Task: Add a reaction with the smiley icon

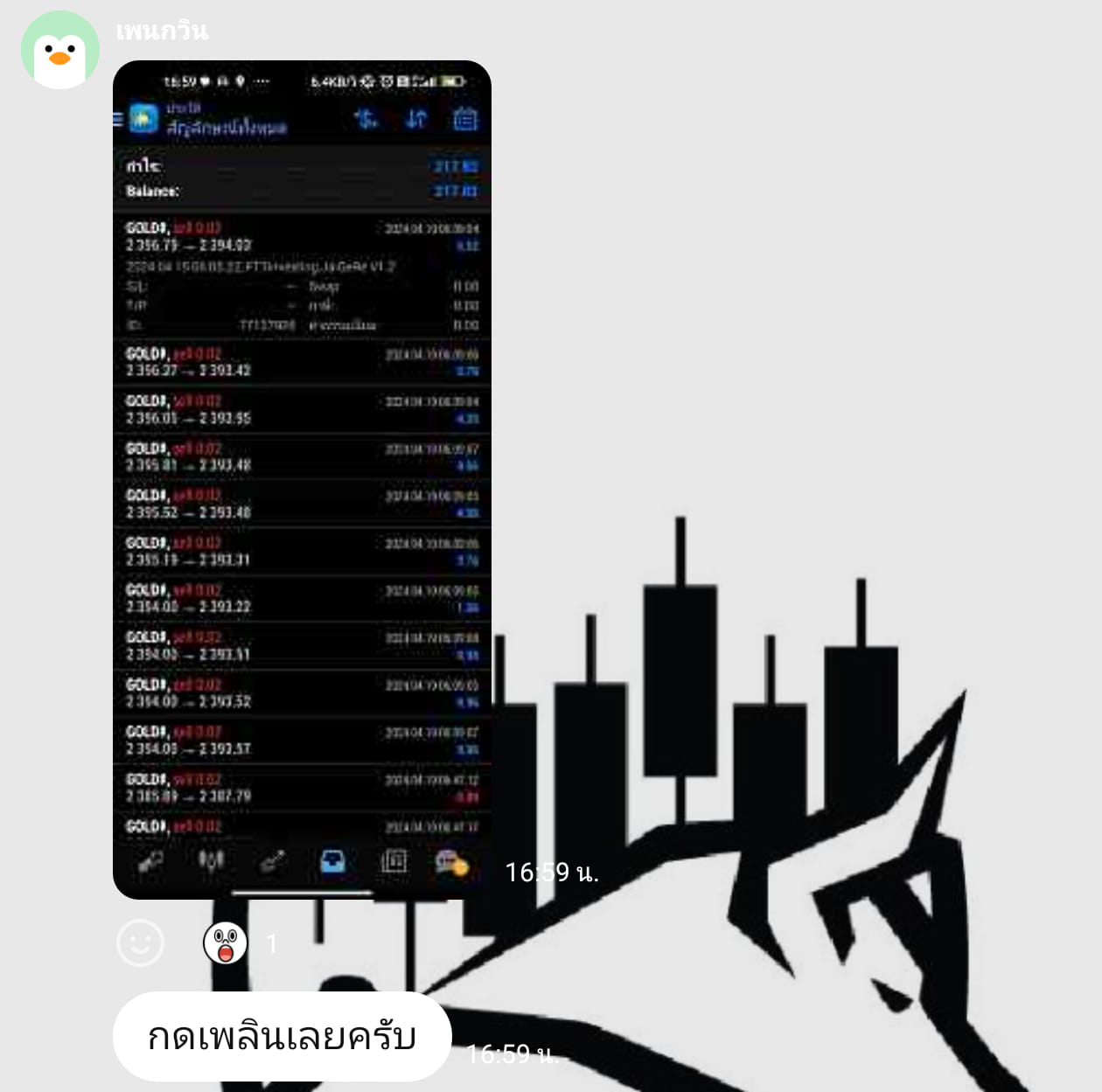Action: (140, 942)
